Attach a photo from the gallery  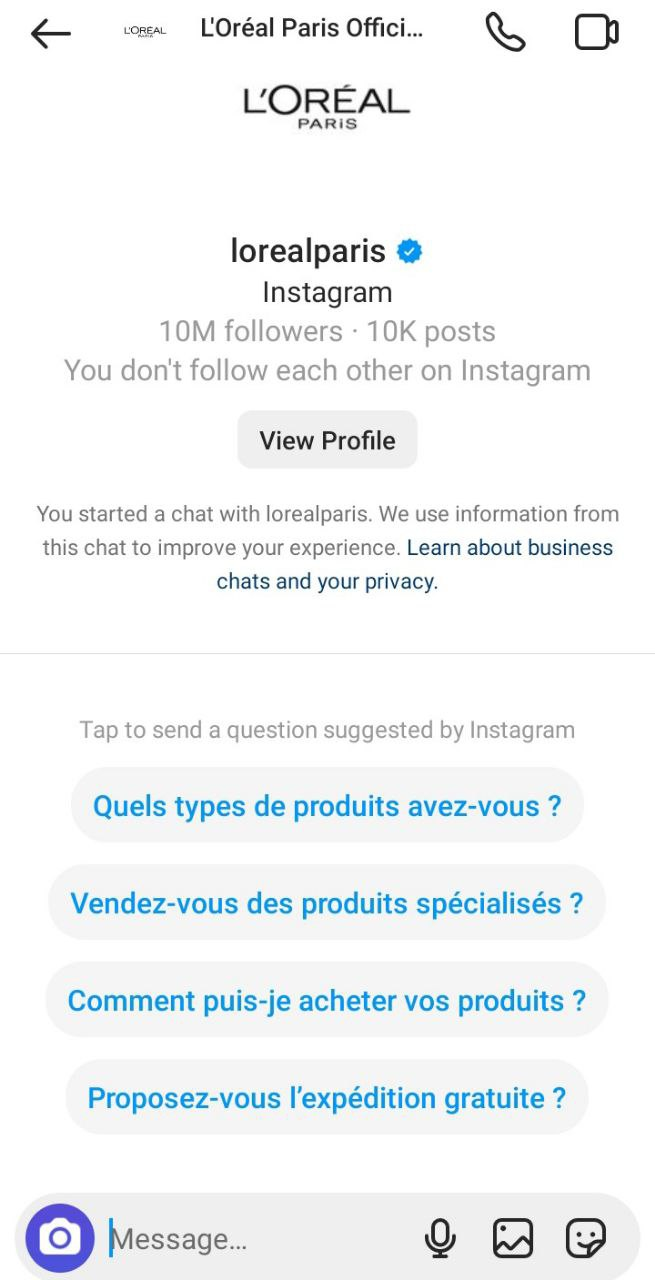(513, 1239)
